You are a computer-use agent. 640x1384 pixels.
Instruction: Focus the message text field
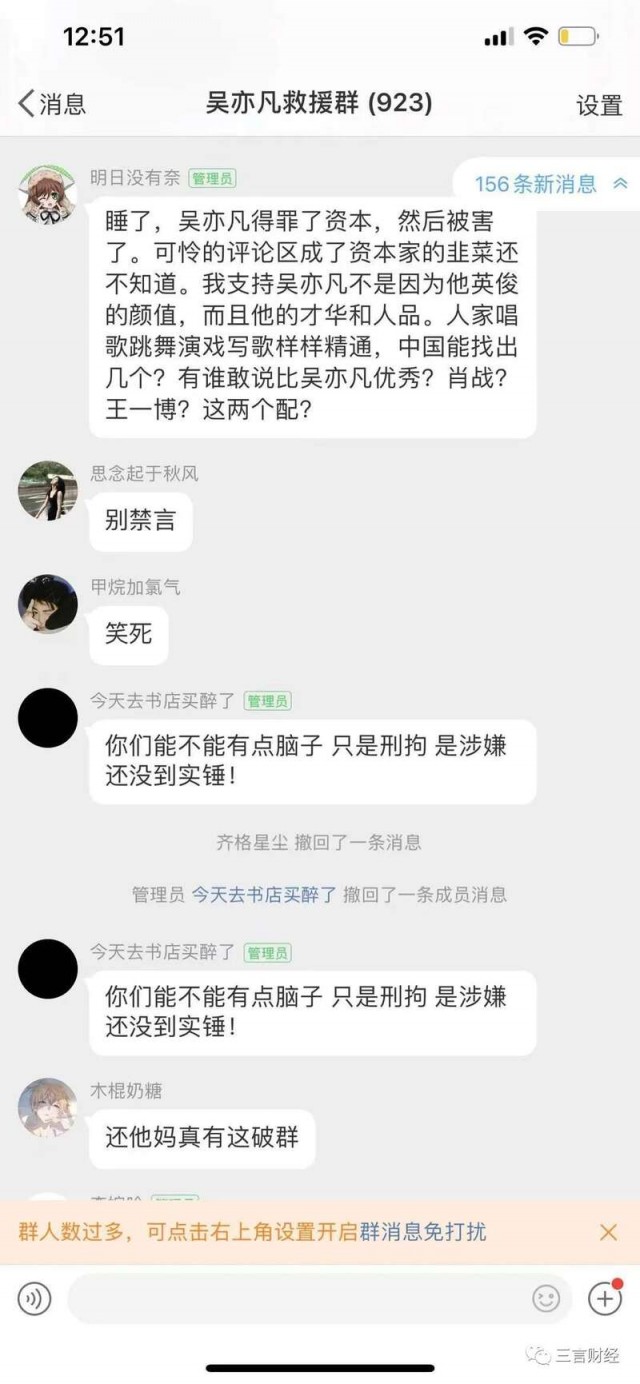pyautogui.click(x=300, y=1299)
